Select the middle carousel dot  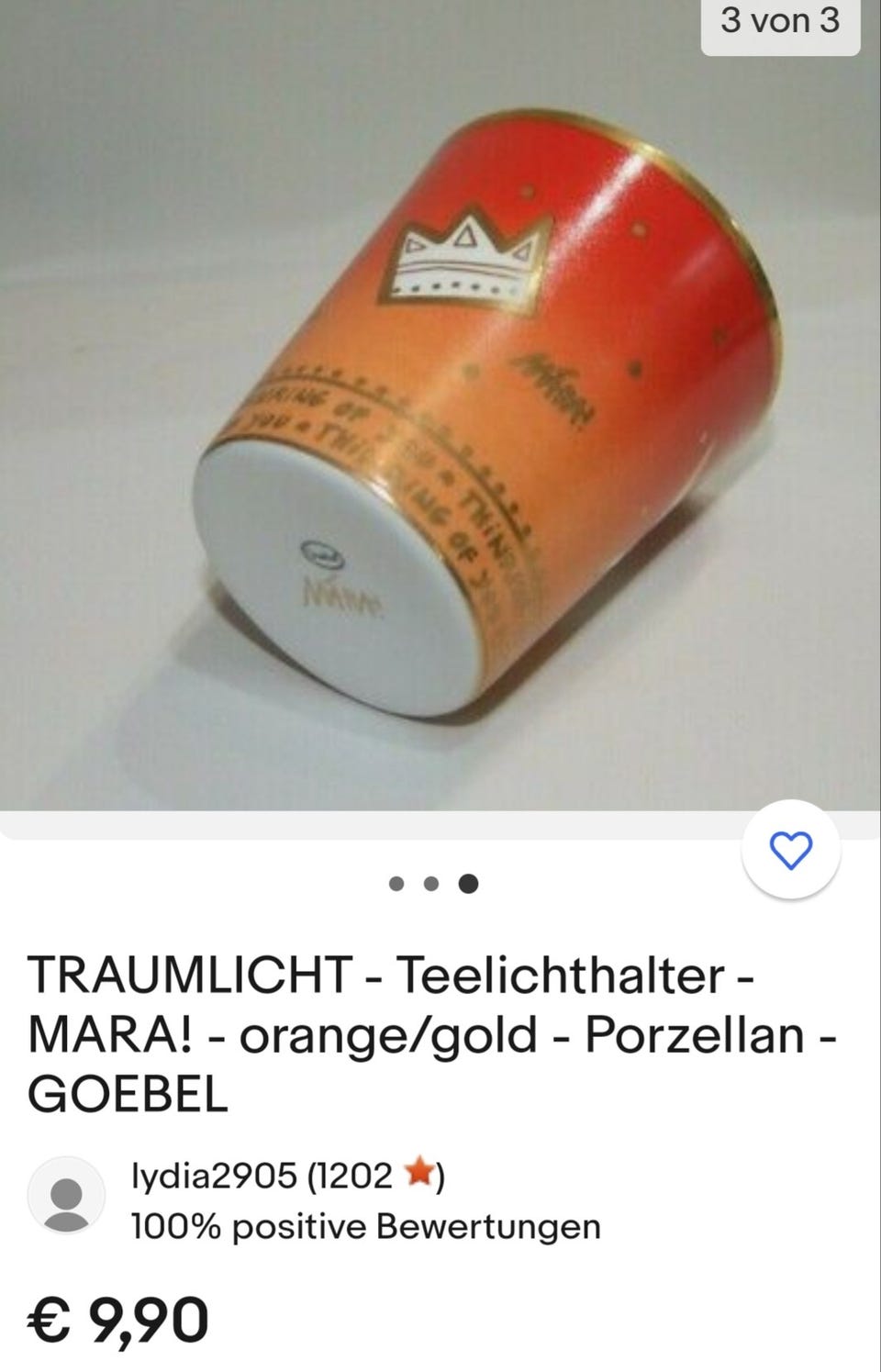click(432, 884)
